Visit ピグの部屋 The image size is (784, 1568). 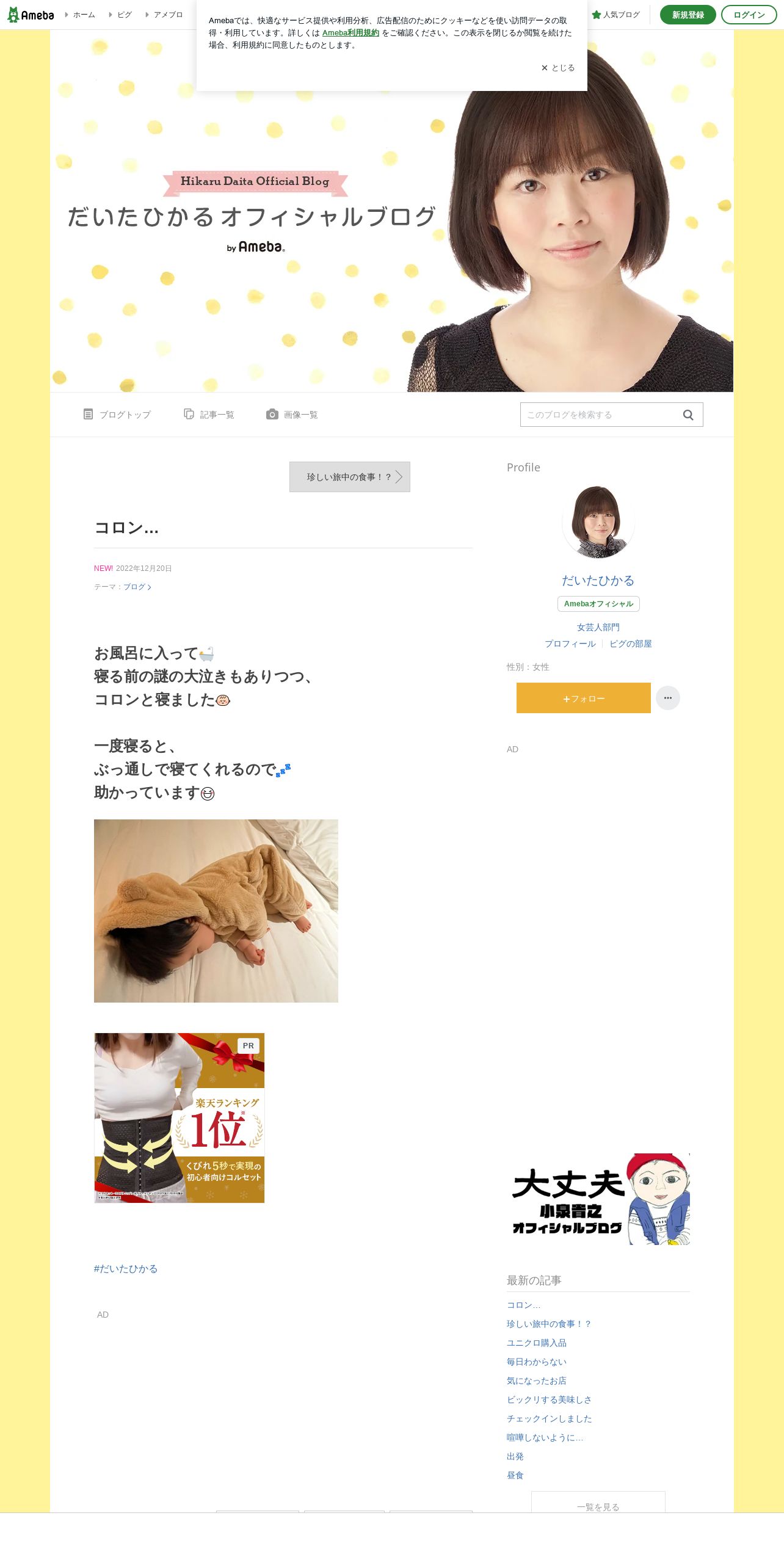click(631, 644)
